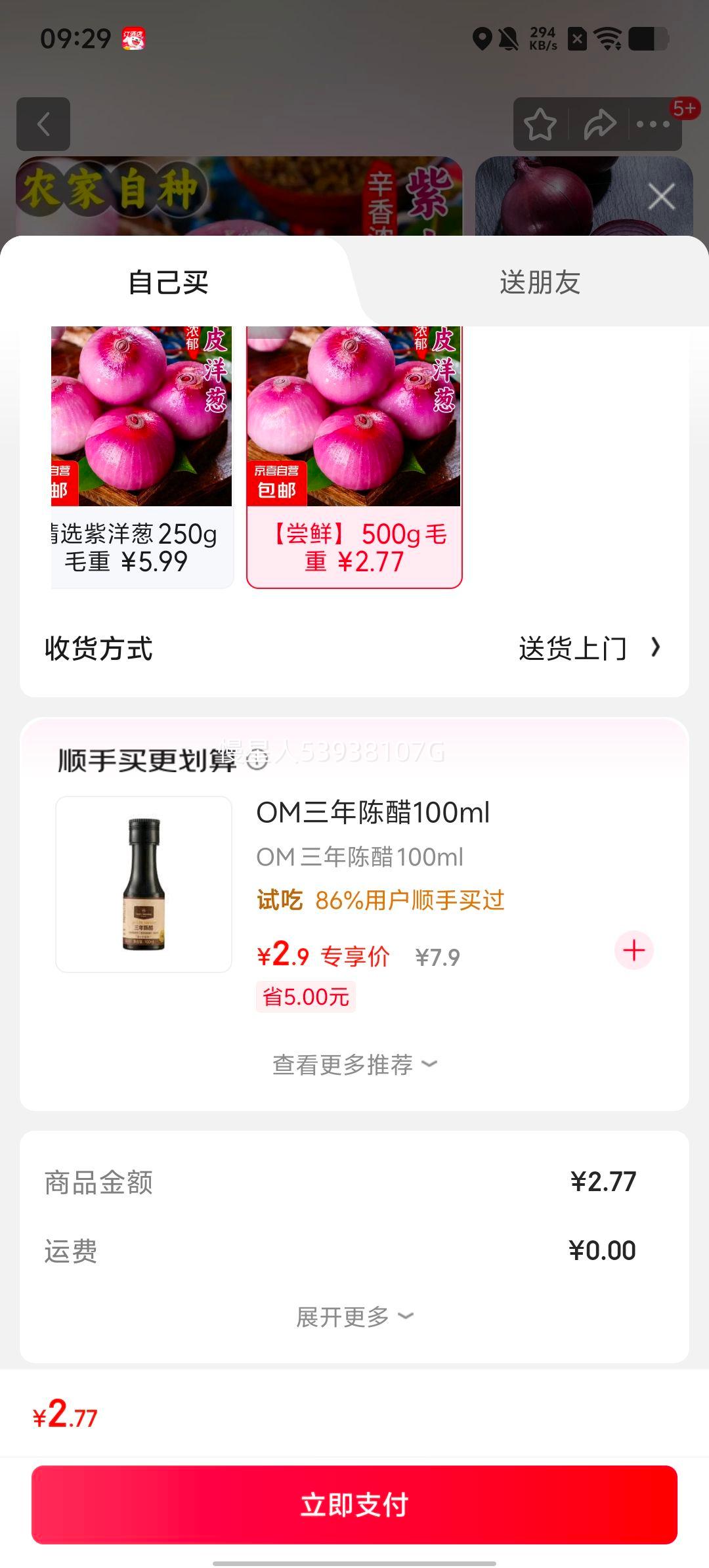709x1568 pixels.
Task: Open the info icon beside 顺手买更划算
Action: (x=257, y=761)
